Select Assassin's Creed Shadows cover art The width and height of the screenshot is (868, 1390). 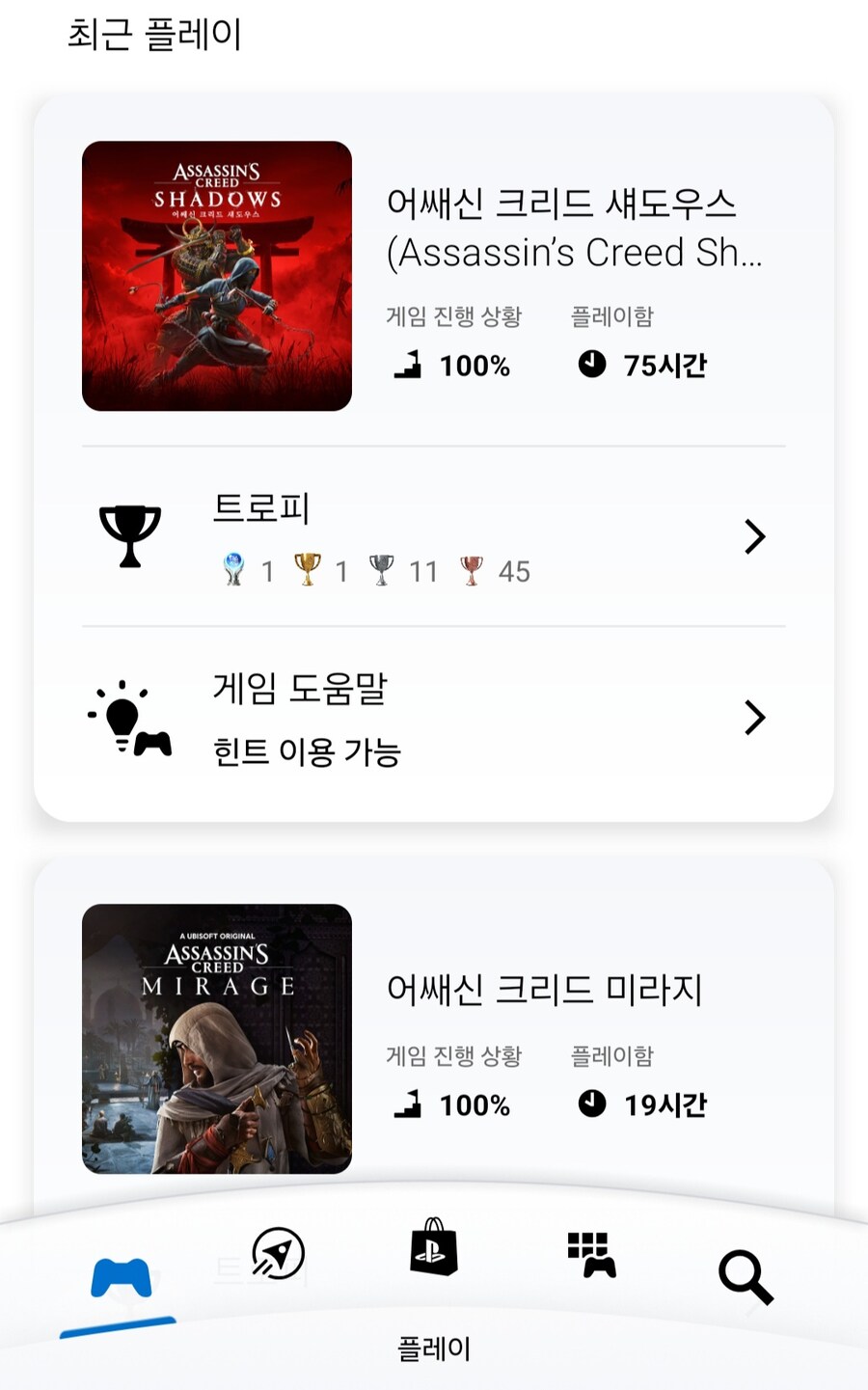[216, 275]
